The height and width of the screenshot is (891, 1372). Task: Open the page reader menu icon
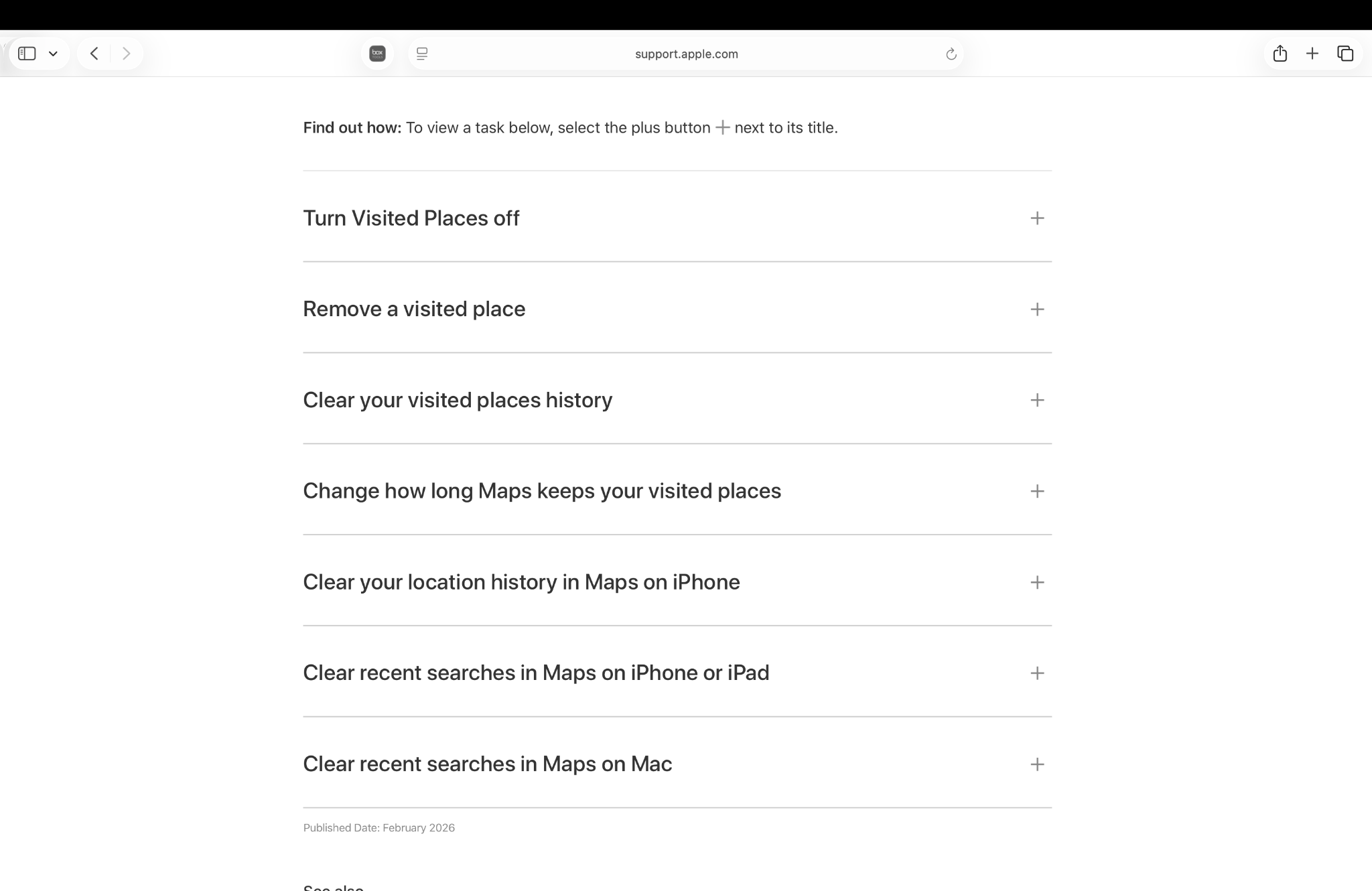[x=422, y=54]
